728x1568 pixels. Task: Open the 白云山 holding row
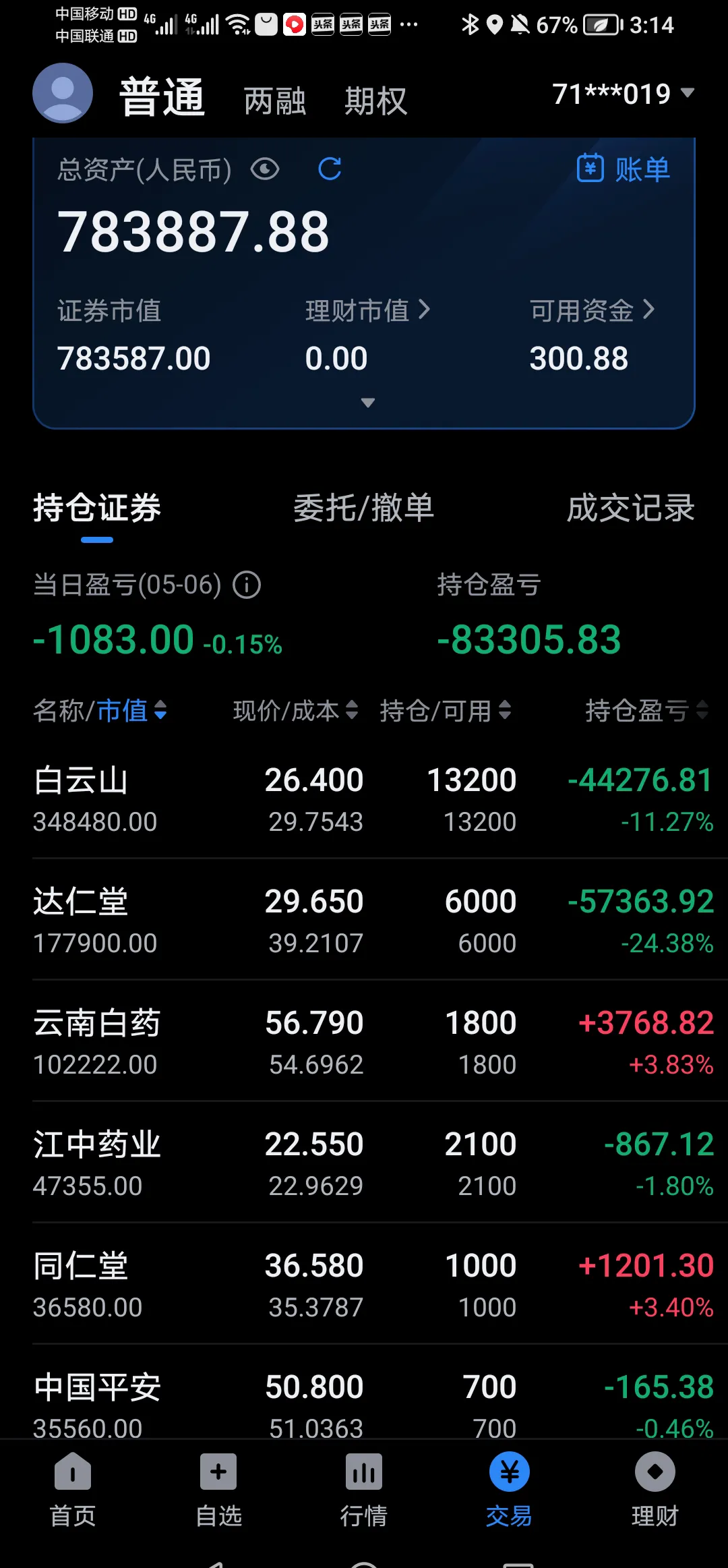coord(364,799)
